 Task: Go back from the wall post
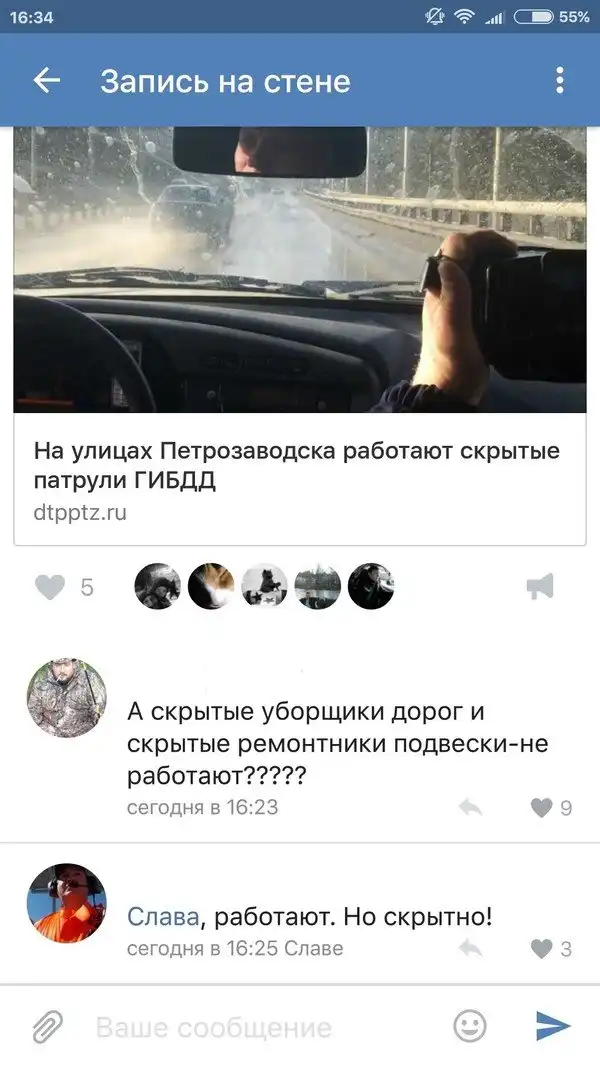click(47, 81)
